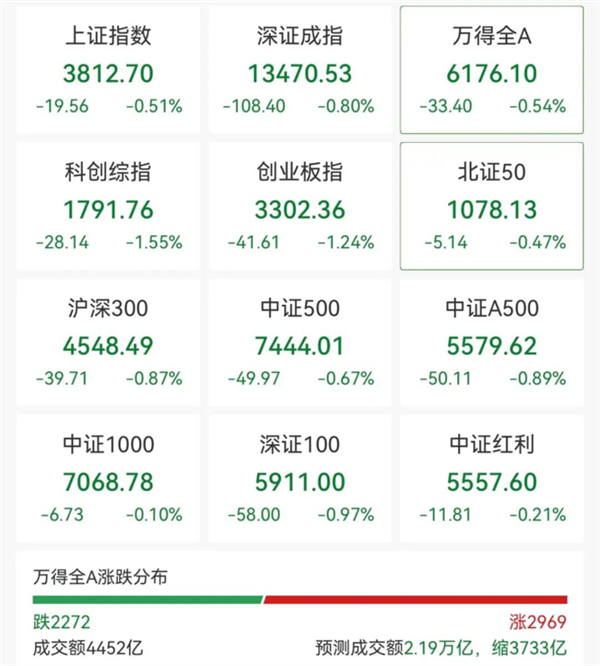The width and height of the screenshot is (600, 666).
Task: Open the 中证1000 index card
Action: click(108, 479)
